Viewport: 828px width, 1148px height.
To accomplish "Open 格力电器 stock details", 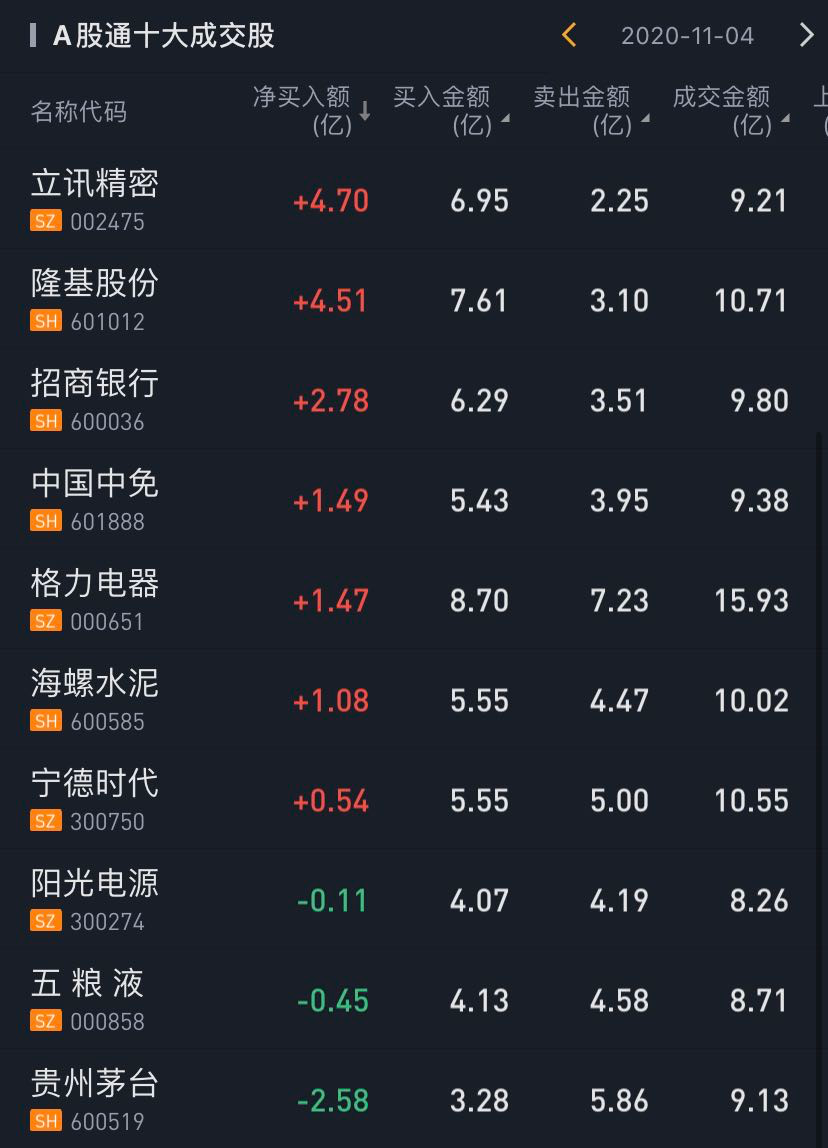I will 95,599.
